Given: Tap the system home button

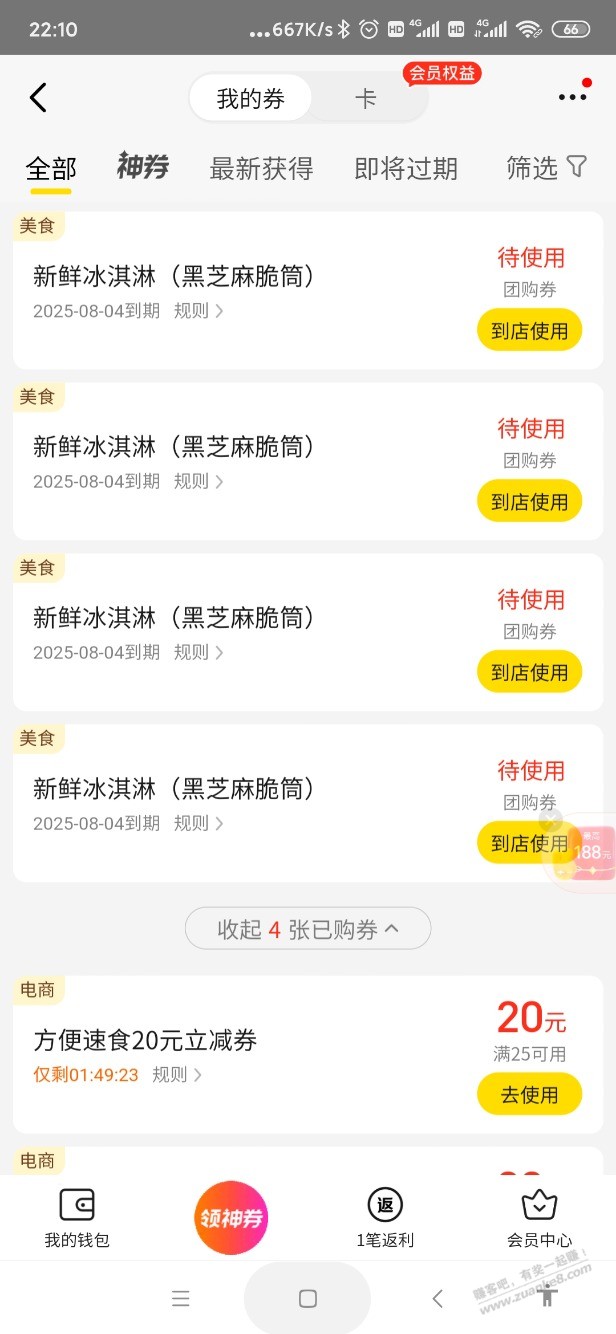Looking at the screenshot, I should point(308,1298).
